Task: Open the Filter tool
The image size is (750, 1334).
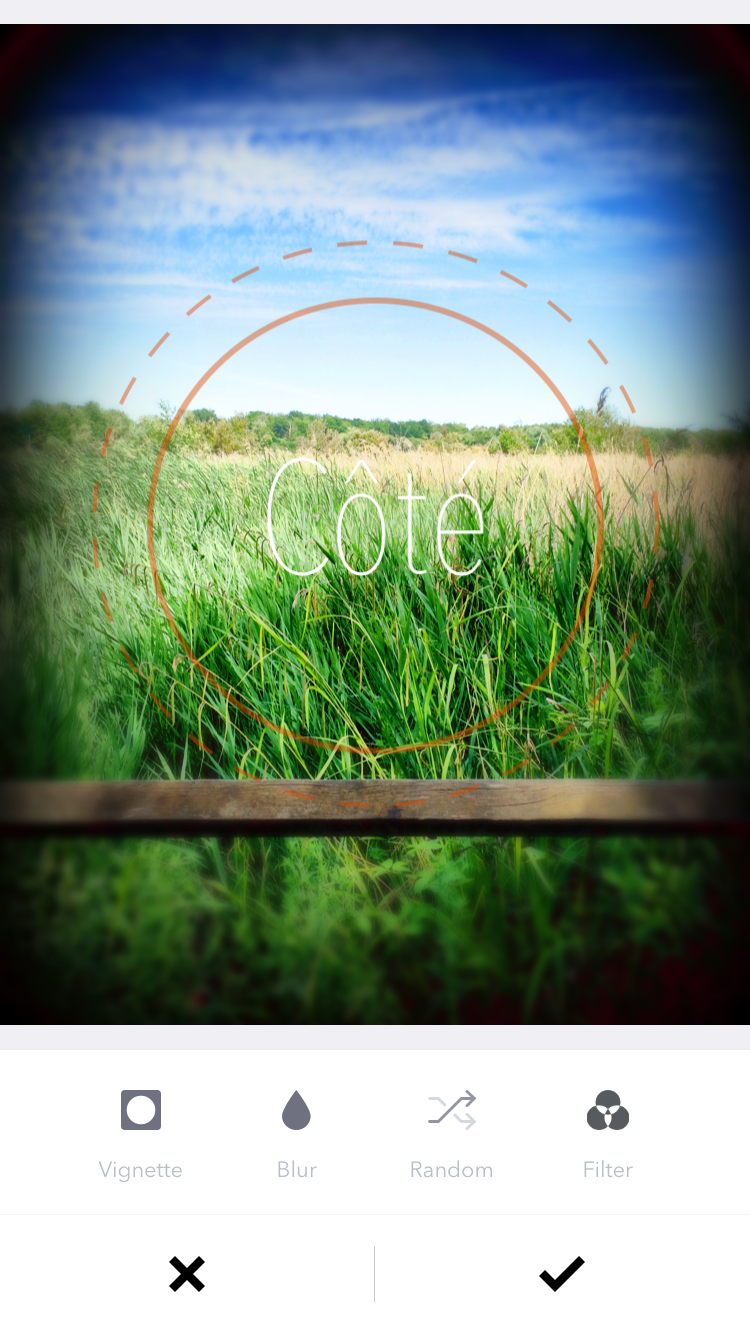Action: [608, 1134]
